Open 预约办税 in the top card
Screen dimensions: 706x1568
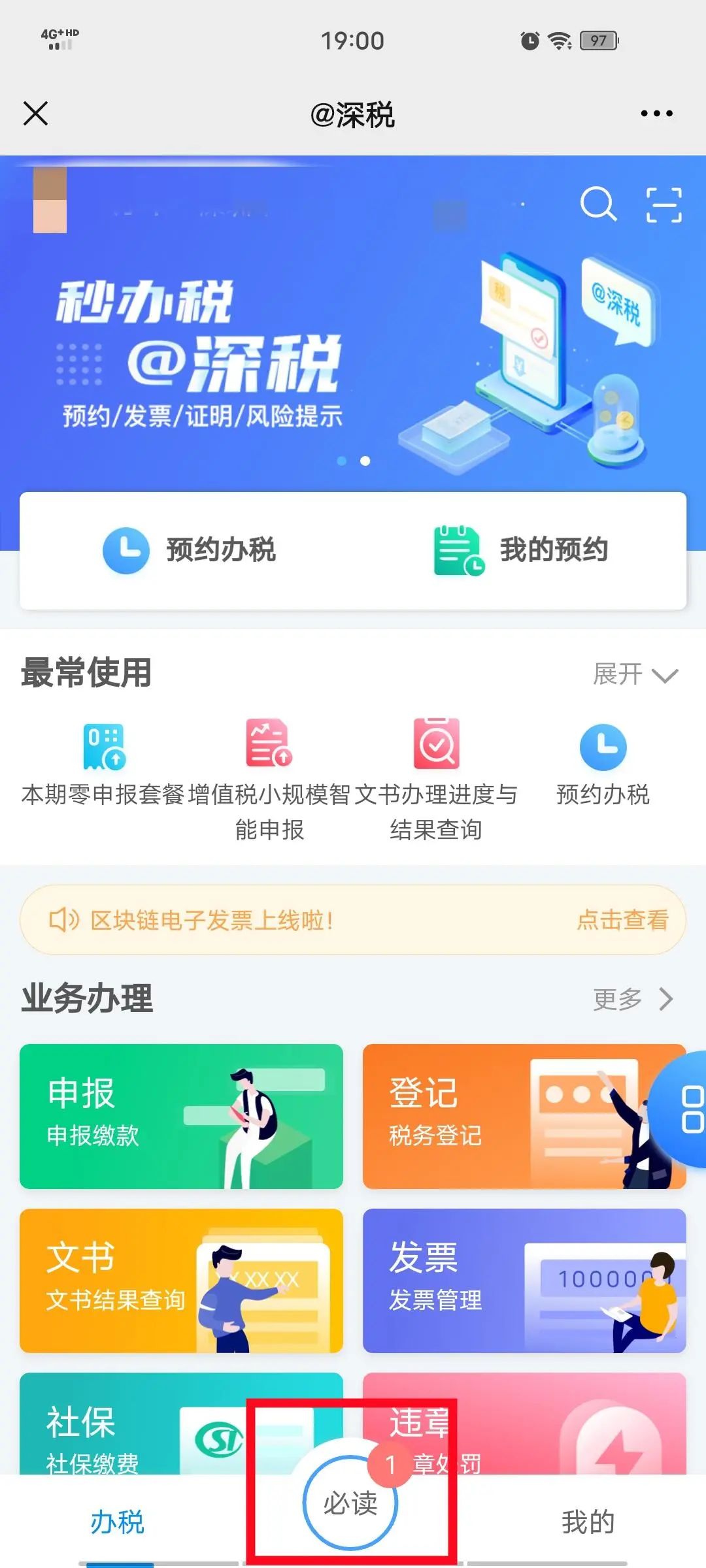[x=190, y=550]
